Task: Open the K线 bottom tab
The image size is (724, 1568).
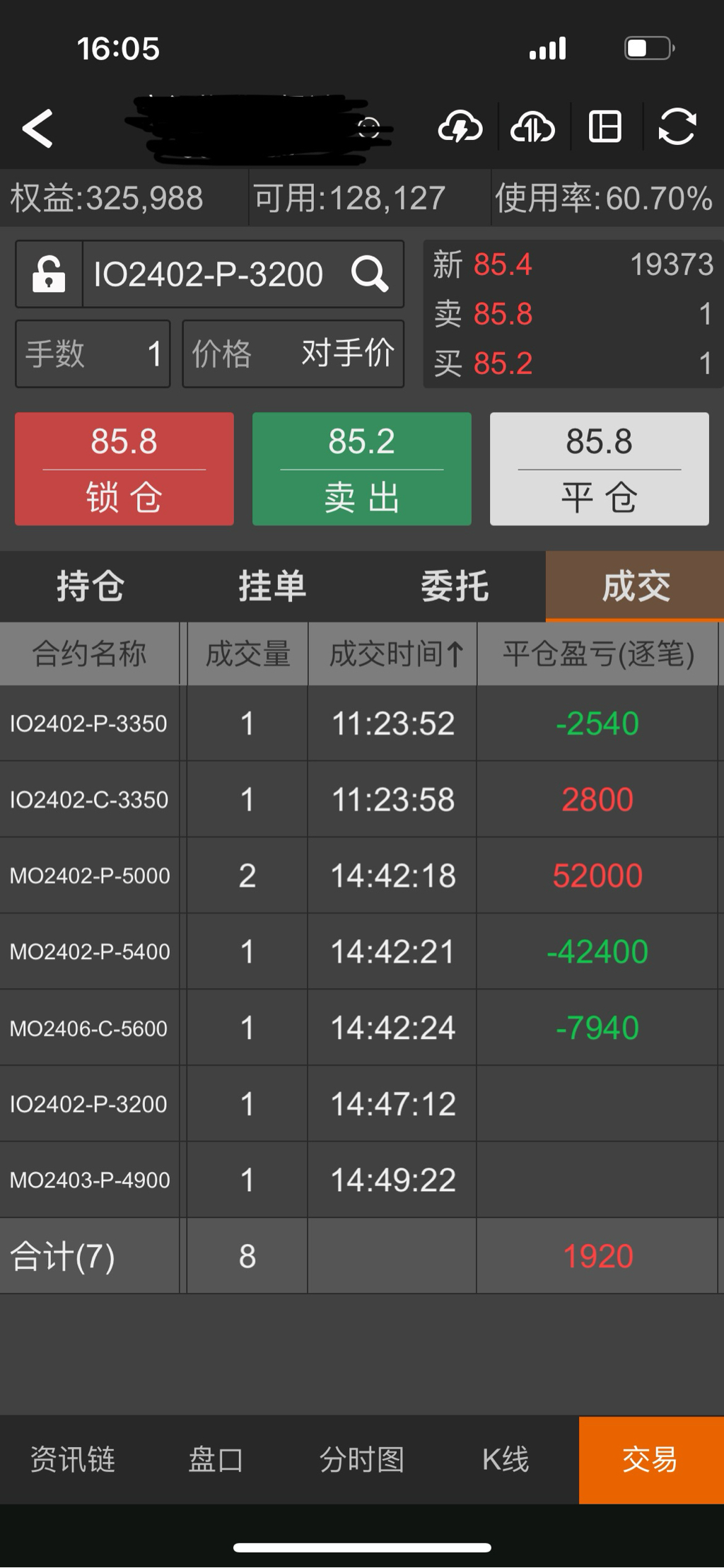Action: [x=506, y=1460]
